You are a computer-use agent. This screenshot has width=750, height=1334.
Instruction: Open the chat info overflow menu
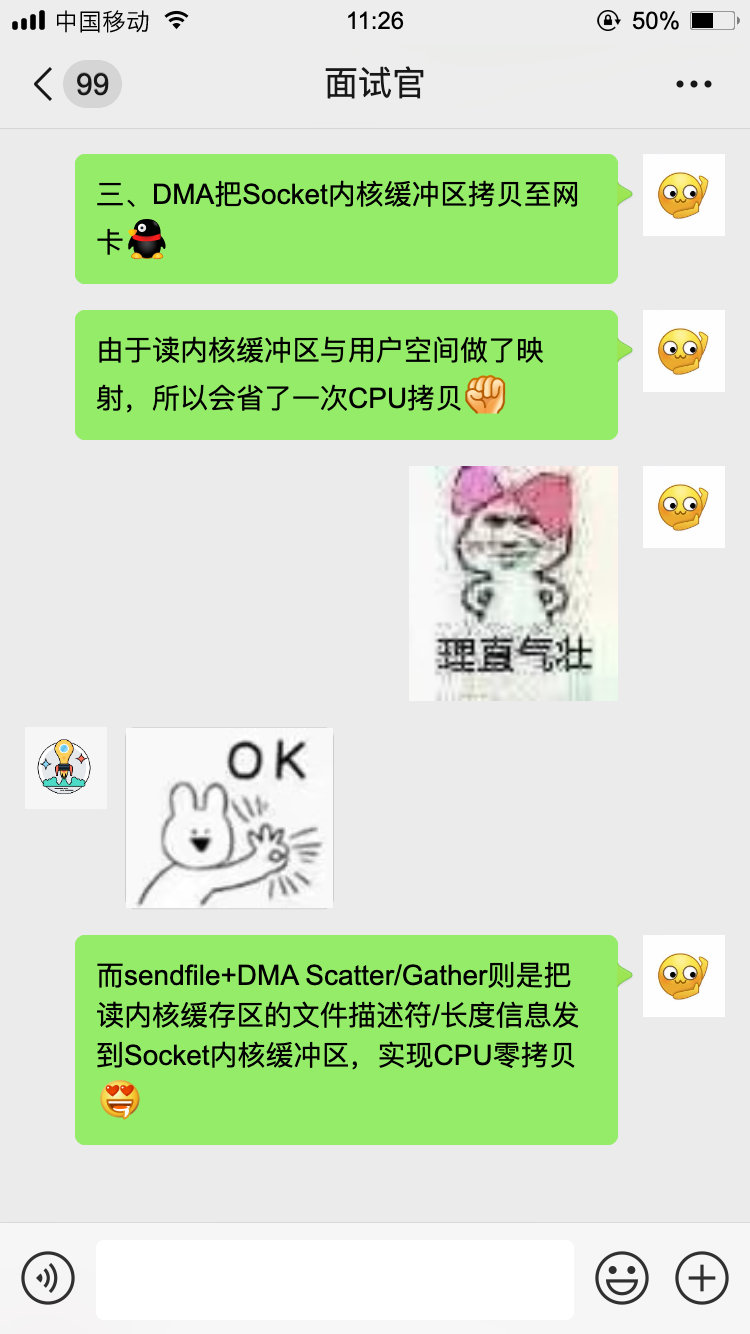[693, 84]
